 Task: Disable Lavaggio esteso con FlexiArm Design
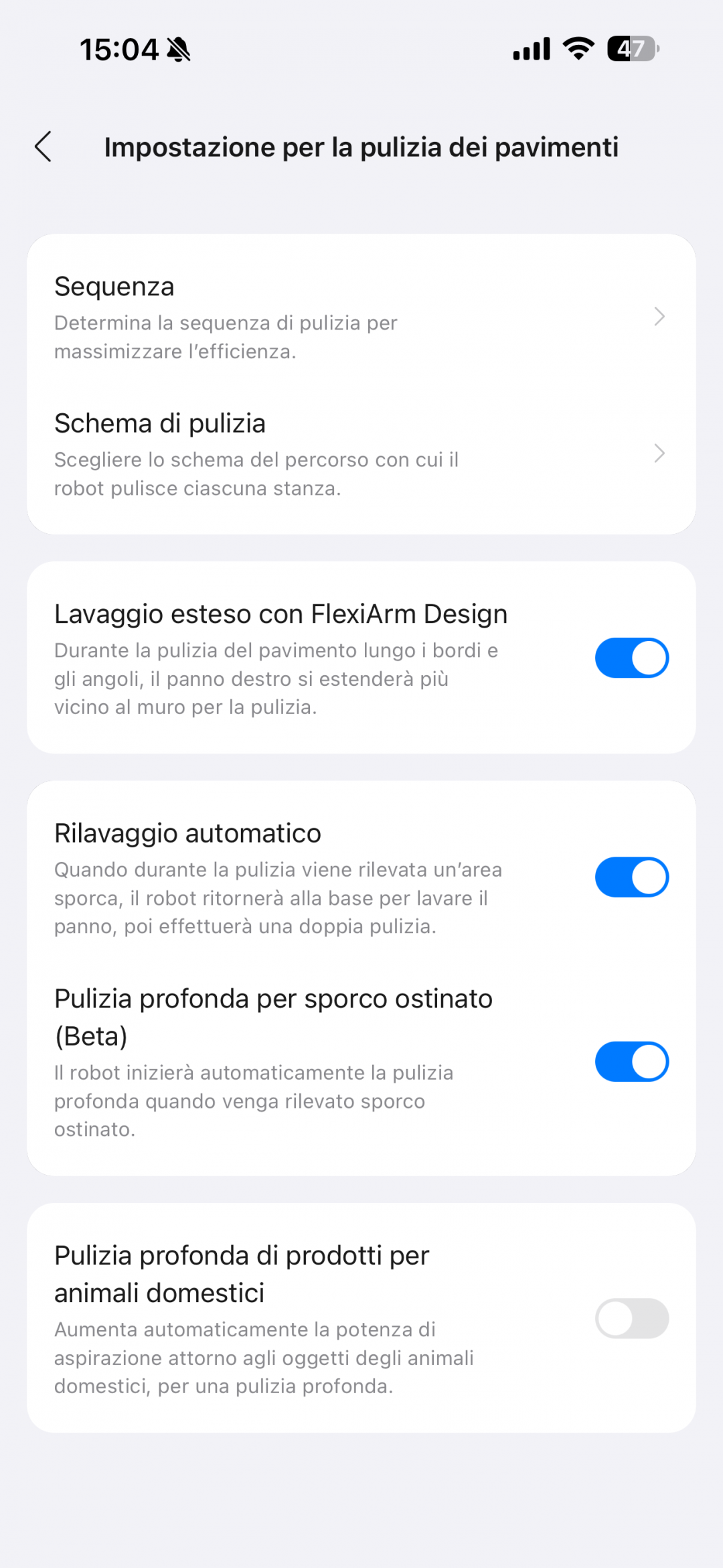click(631, 658)
